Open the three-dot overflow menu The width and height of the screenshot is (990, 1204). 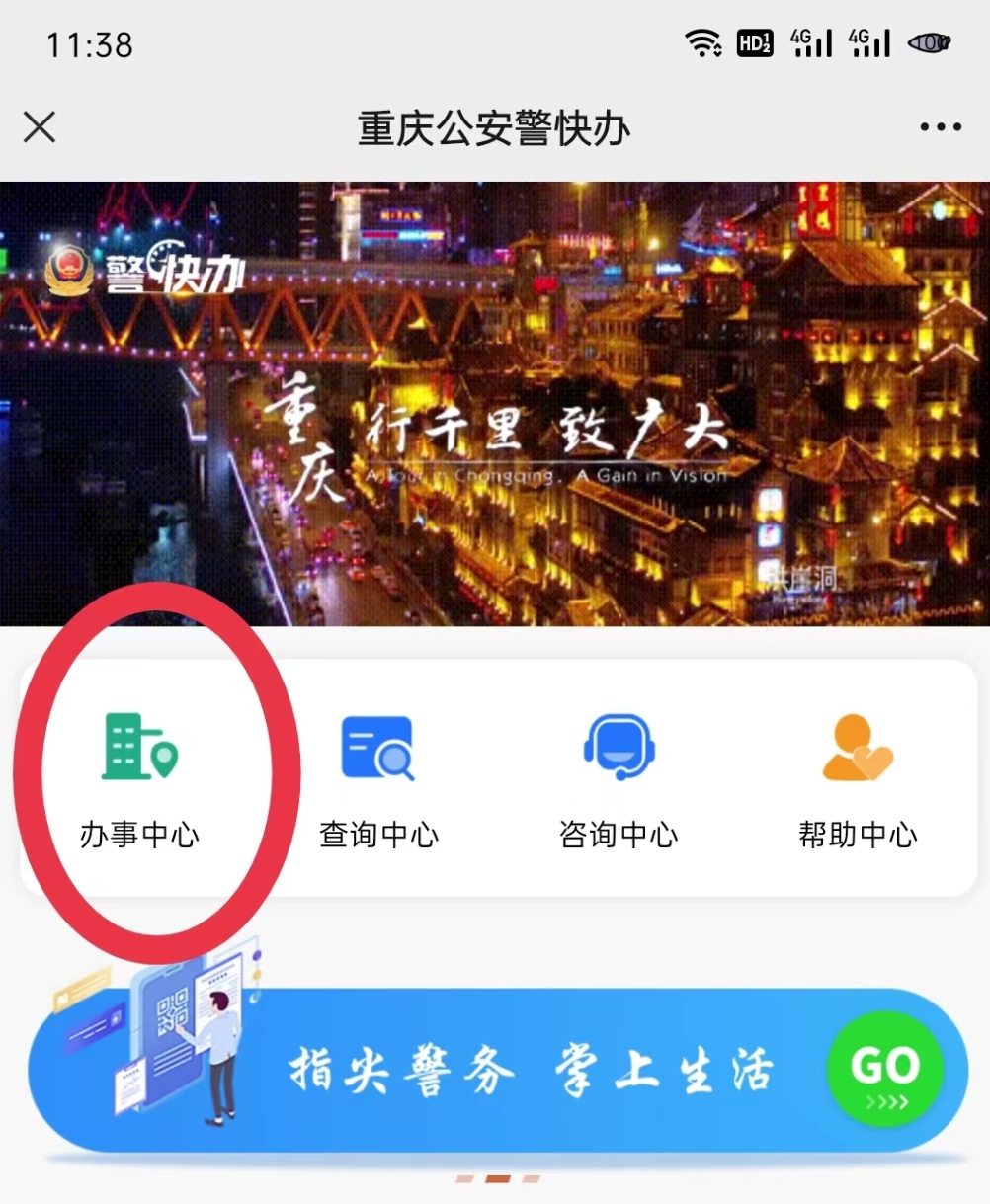click(x=940, y=127)
